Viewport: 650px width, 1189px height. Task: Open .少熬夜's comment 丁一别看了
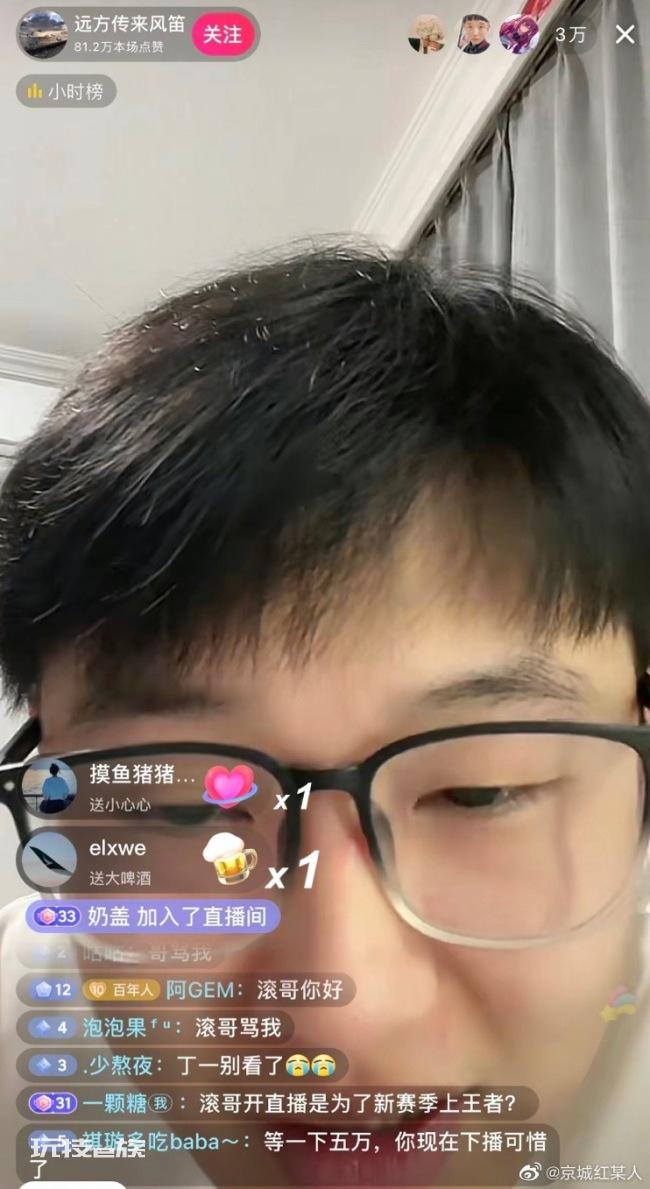[x=182, y=1065]
